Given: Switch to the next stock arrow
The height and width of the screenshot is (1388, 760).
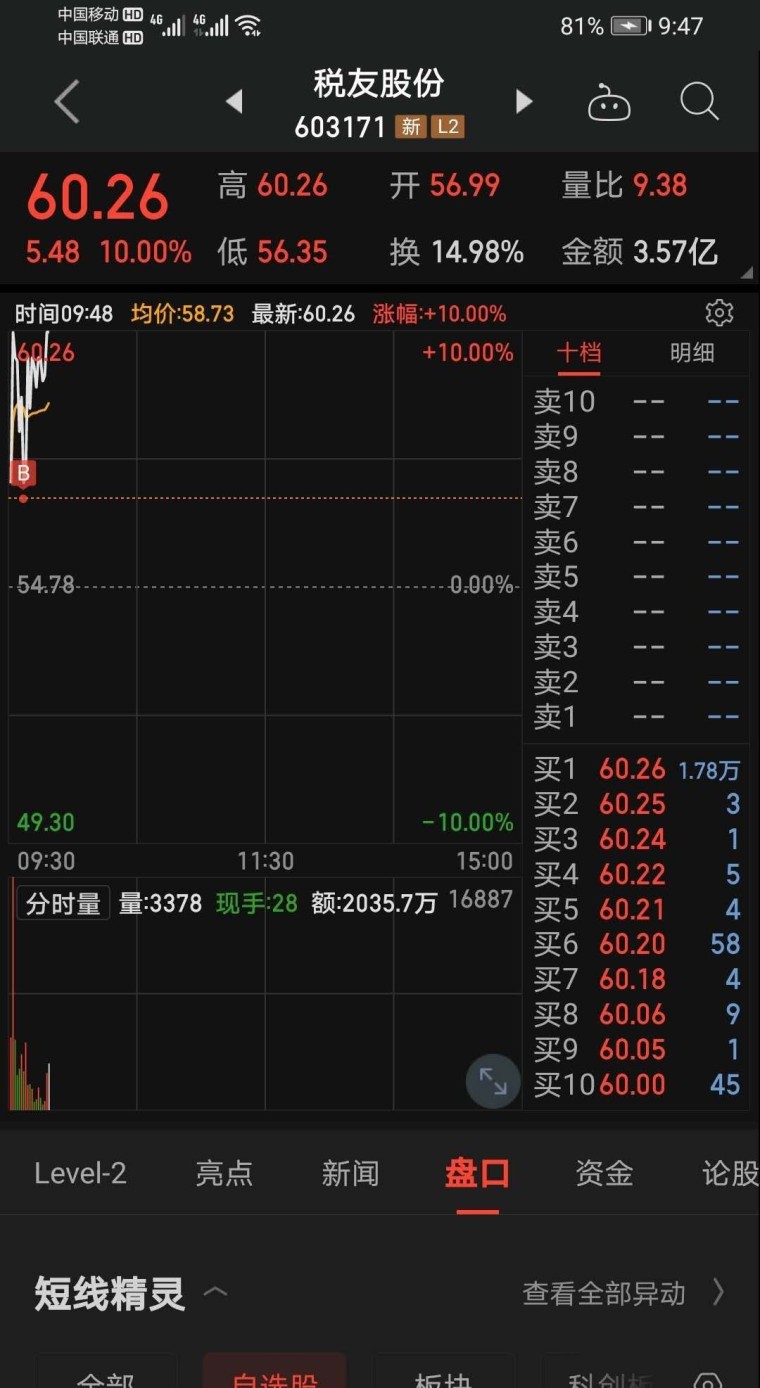Looking at the screenshot, I should [x=524, y=101].
